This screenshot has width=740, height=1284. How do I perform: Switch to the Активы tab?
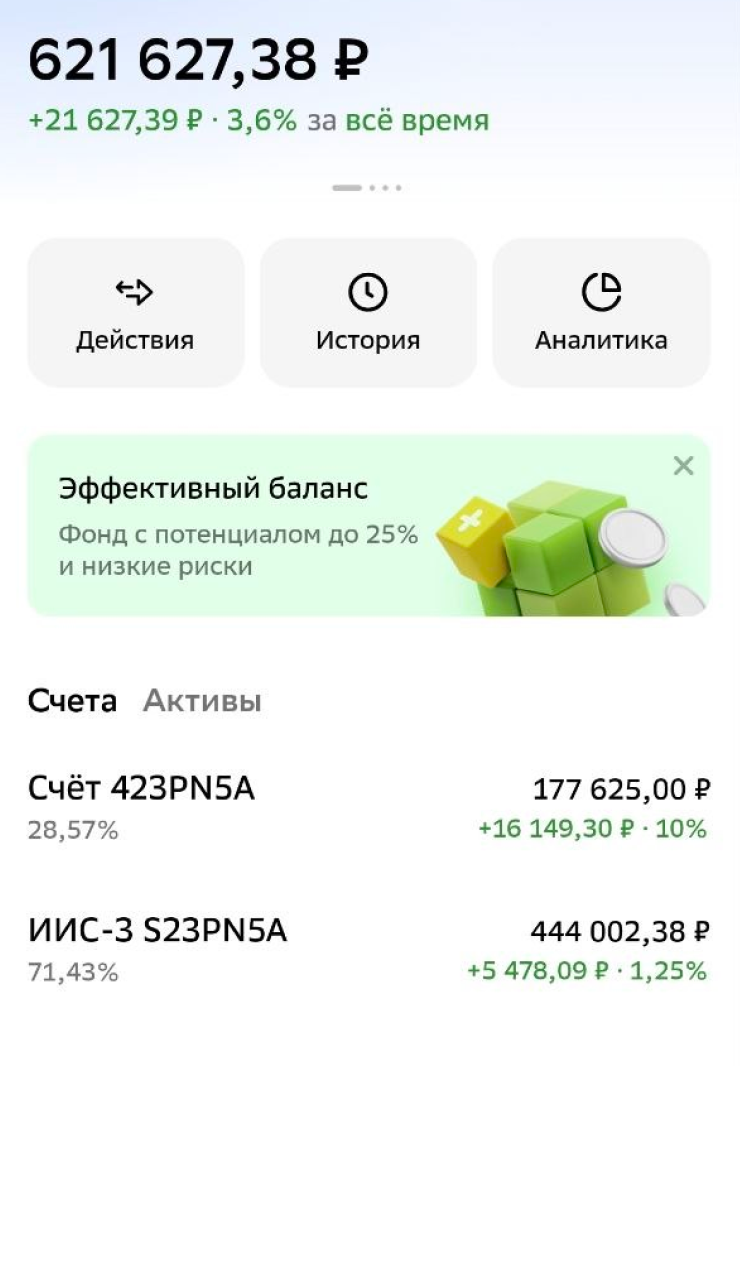click(202, 701)
